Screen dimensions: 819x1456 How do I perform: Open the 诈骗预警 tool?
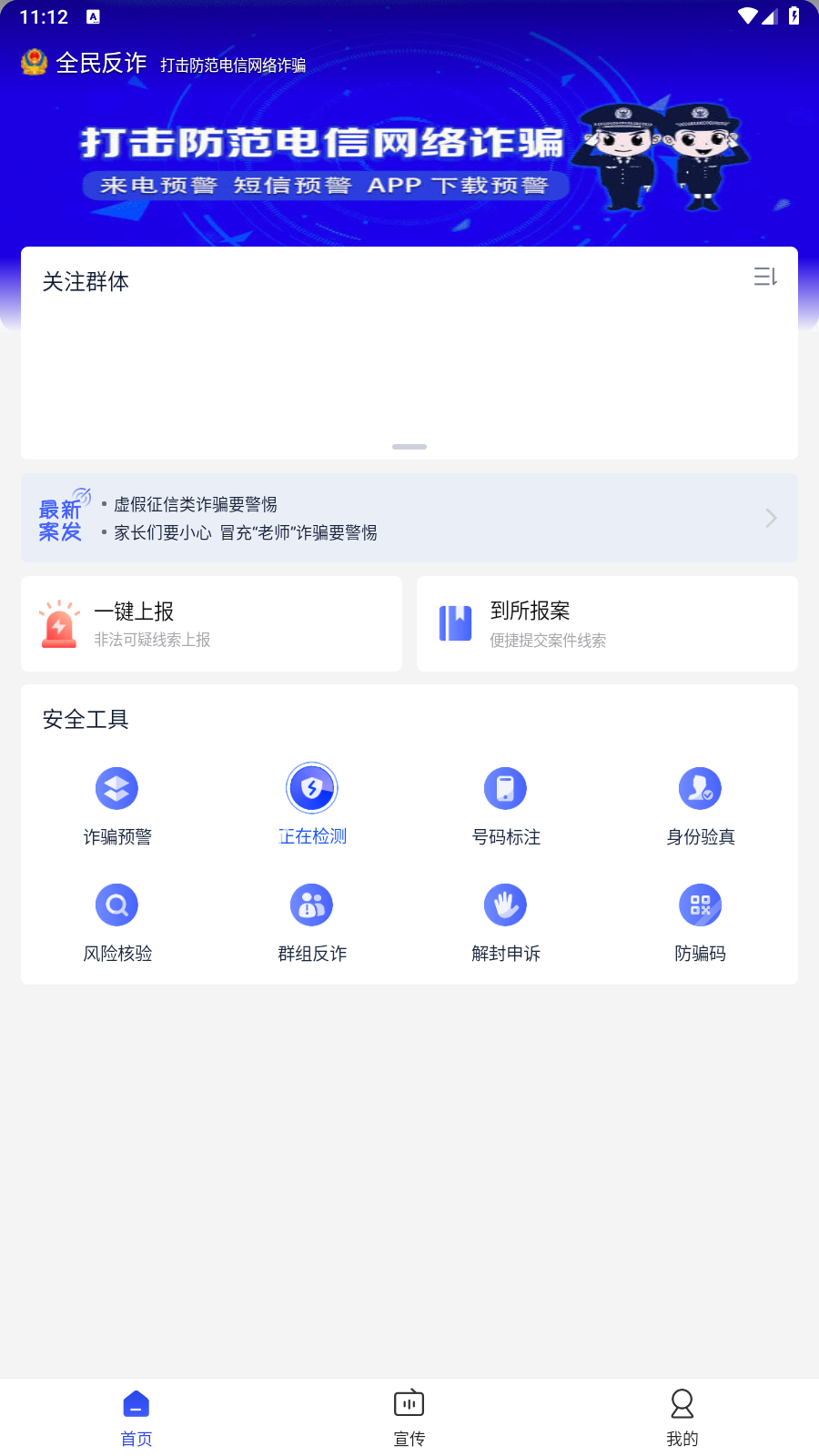click(x=117, y=805)
